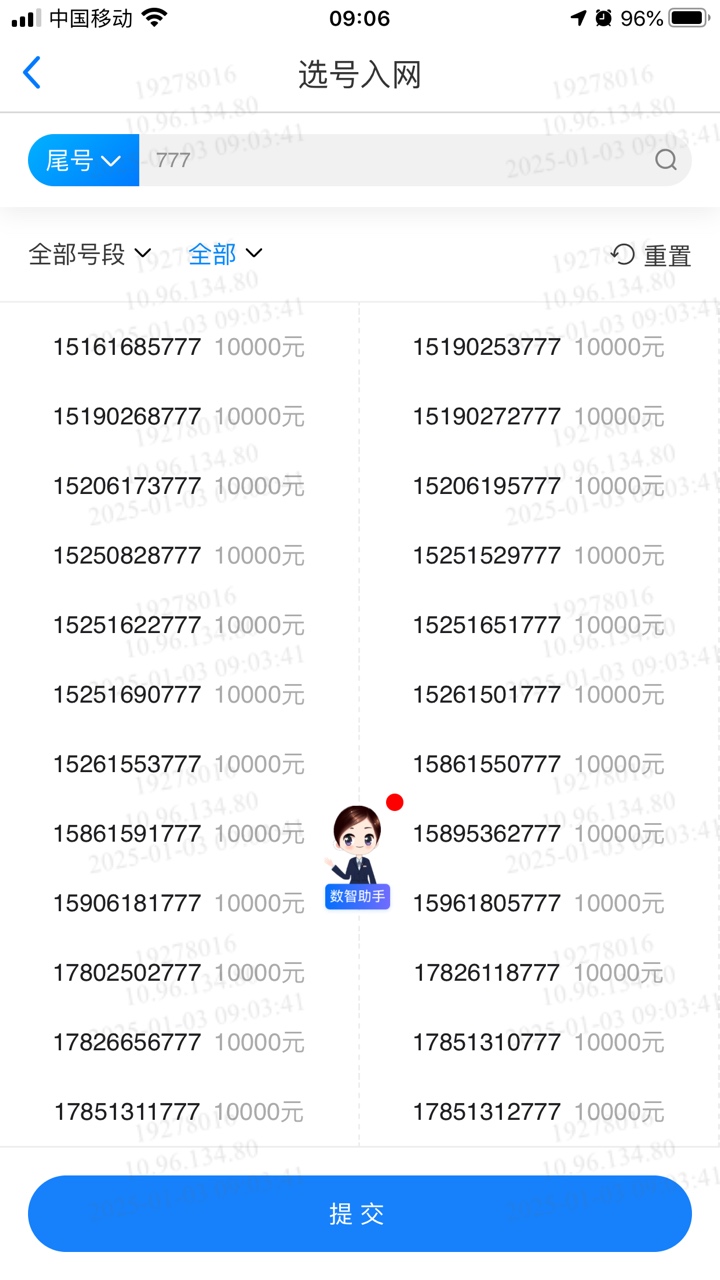
Task: Tap the magnifier search icon
Action: coord(666,160)
